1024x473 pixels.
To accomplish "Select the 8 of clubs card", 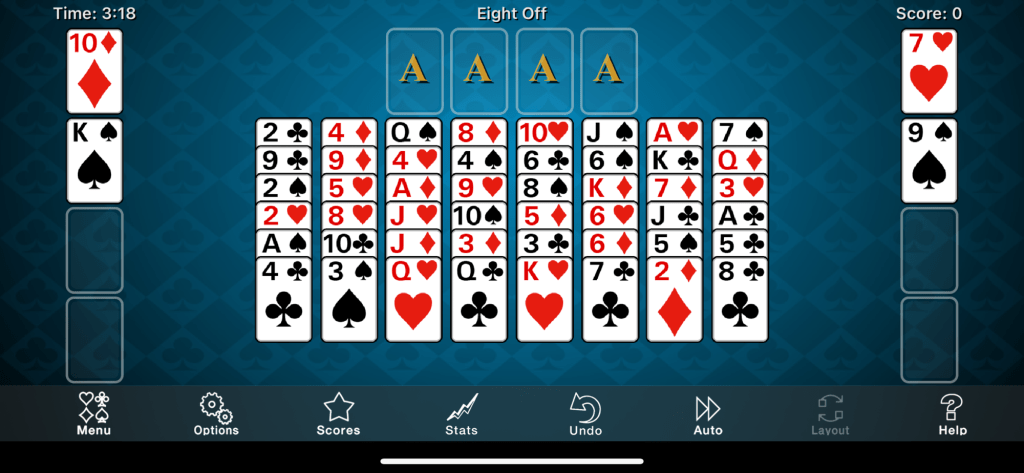I will click(x=740, y=300).
